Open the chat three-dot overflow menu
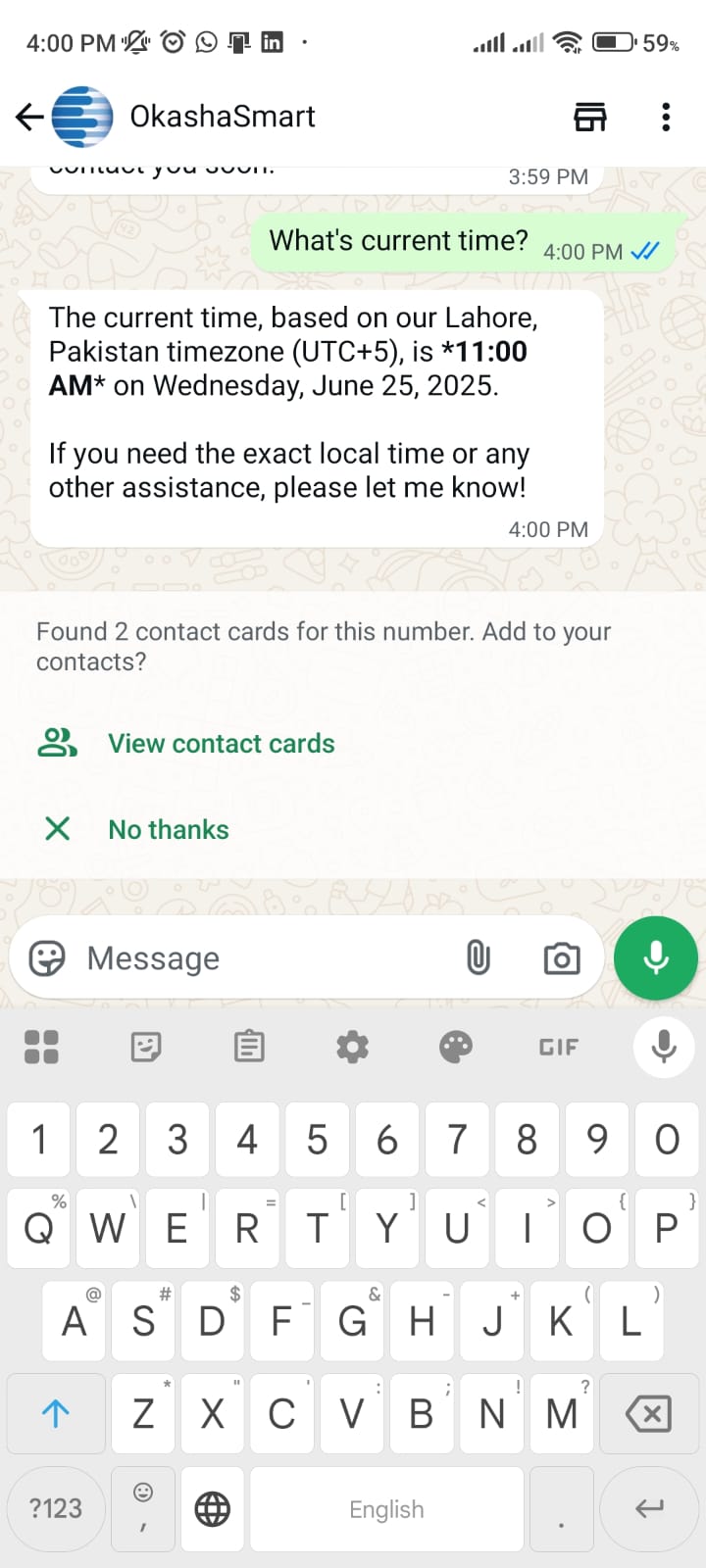This screenshot has height=1568, width=706. [666, 117]
